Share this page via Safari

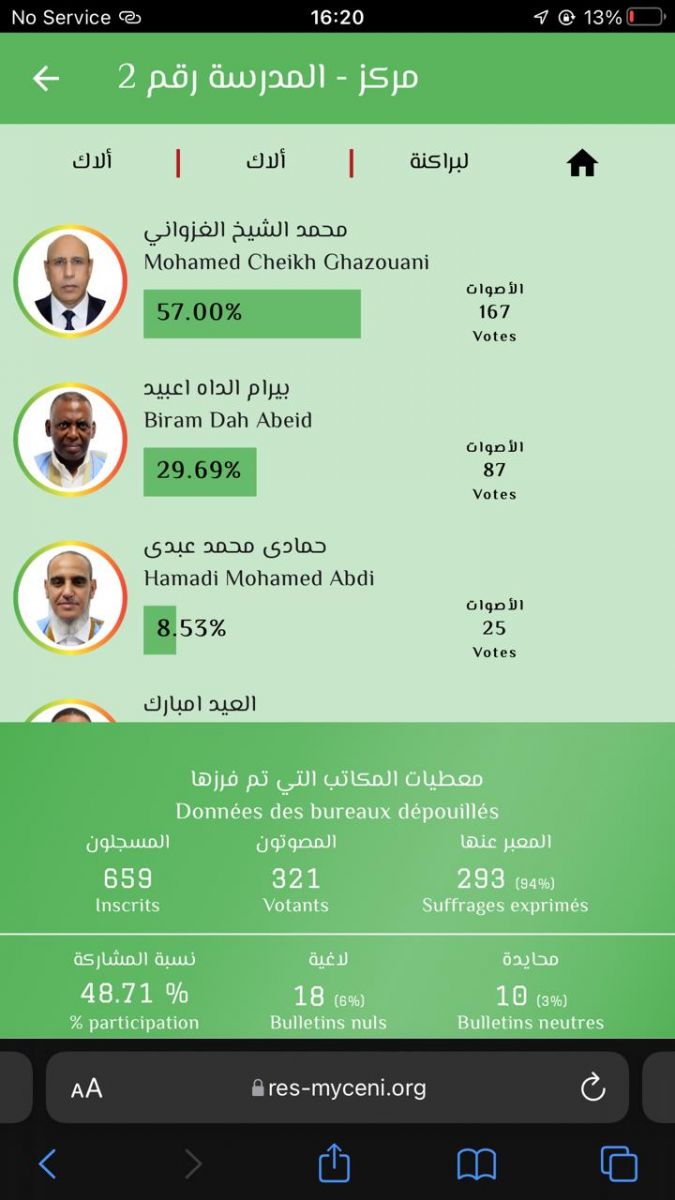point(335,1164)
